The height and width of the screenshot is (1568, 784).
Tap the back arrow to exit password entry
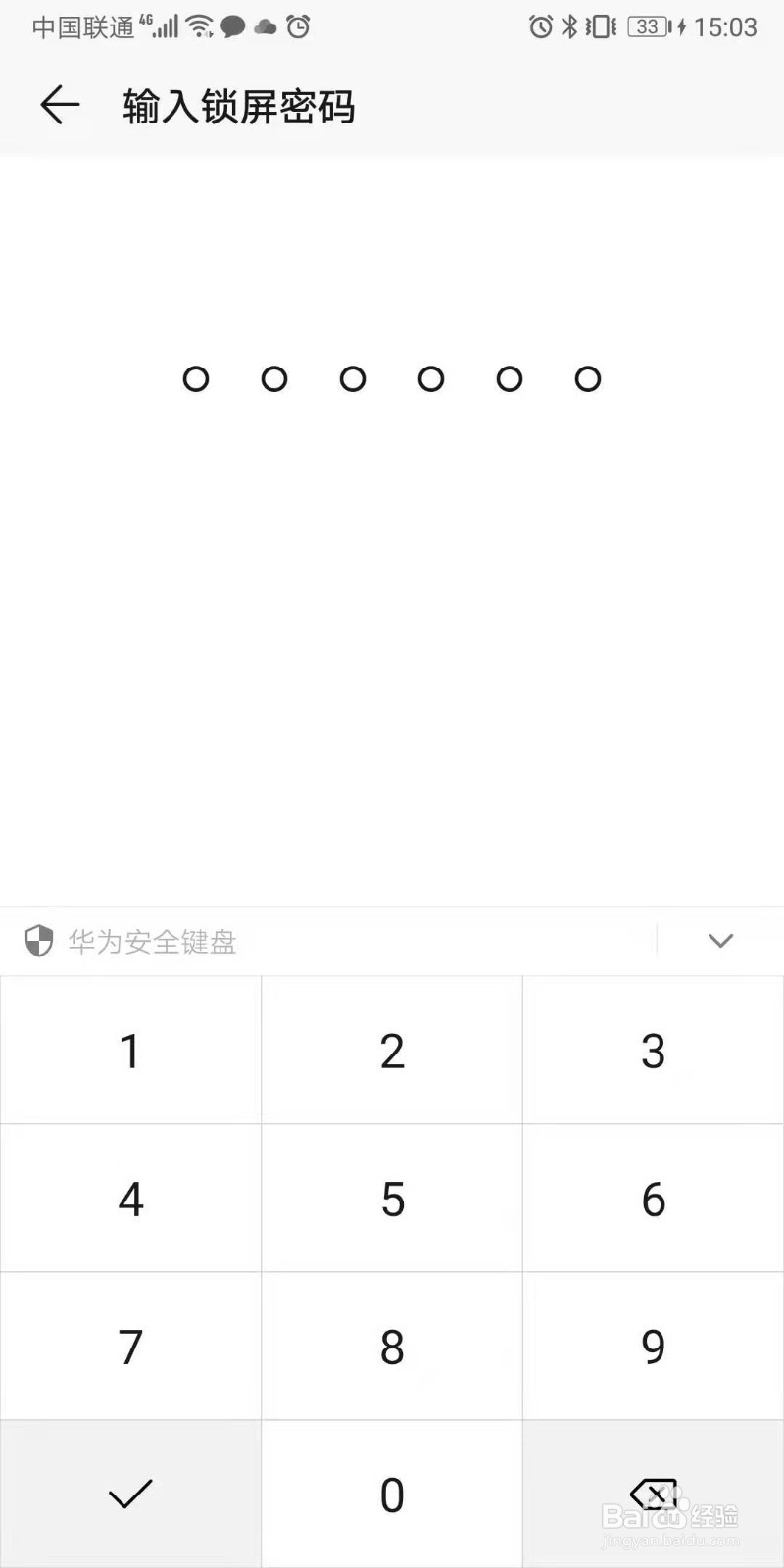click(x=59, y=105)
